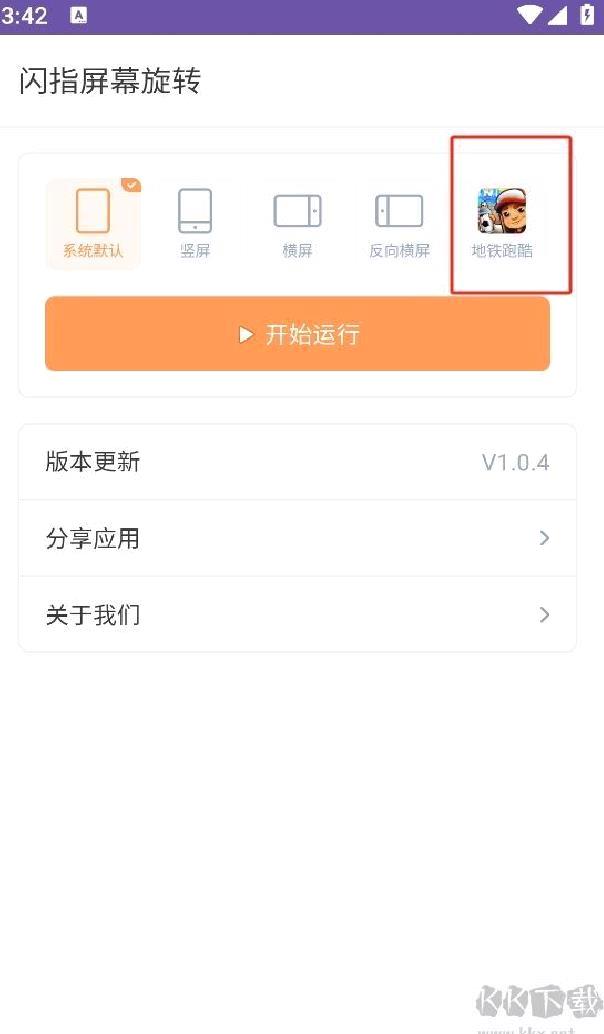Choose the 竖屏 portrait option

pyautogui.click(x=195, y=223)
